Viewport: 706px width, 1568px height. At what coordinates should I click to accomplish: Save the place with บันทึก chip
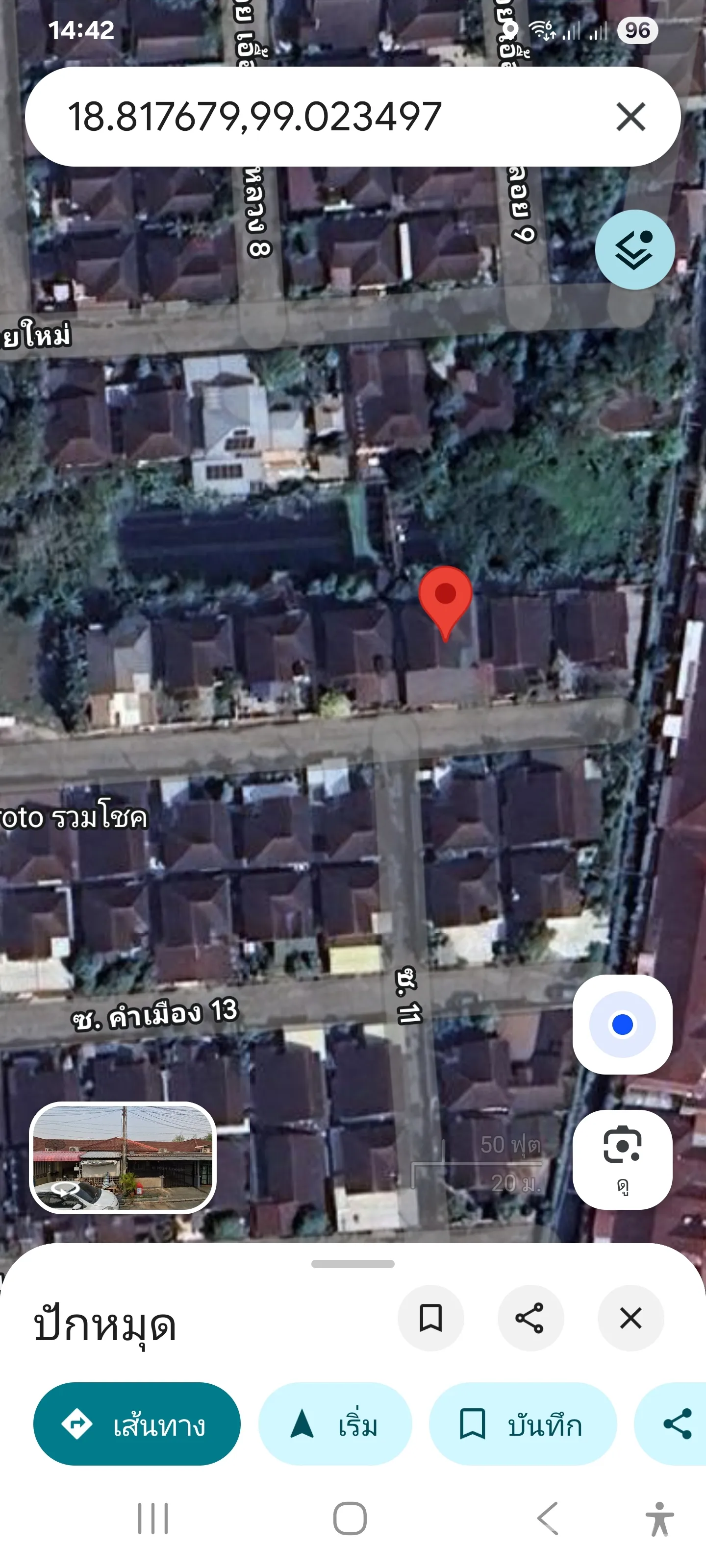[523, 1424]
